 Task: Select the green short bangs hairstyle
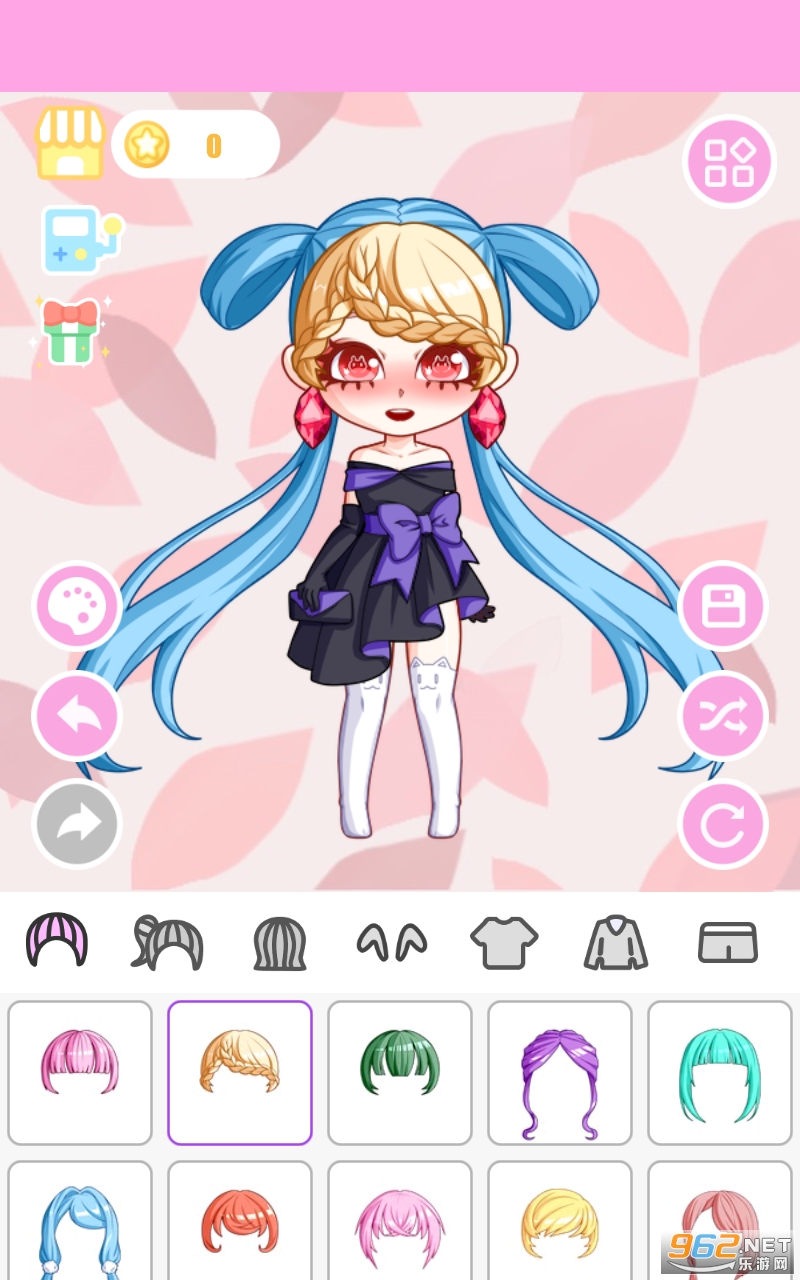400,1073
